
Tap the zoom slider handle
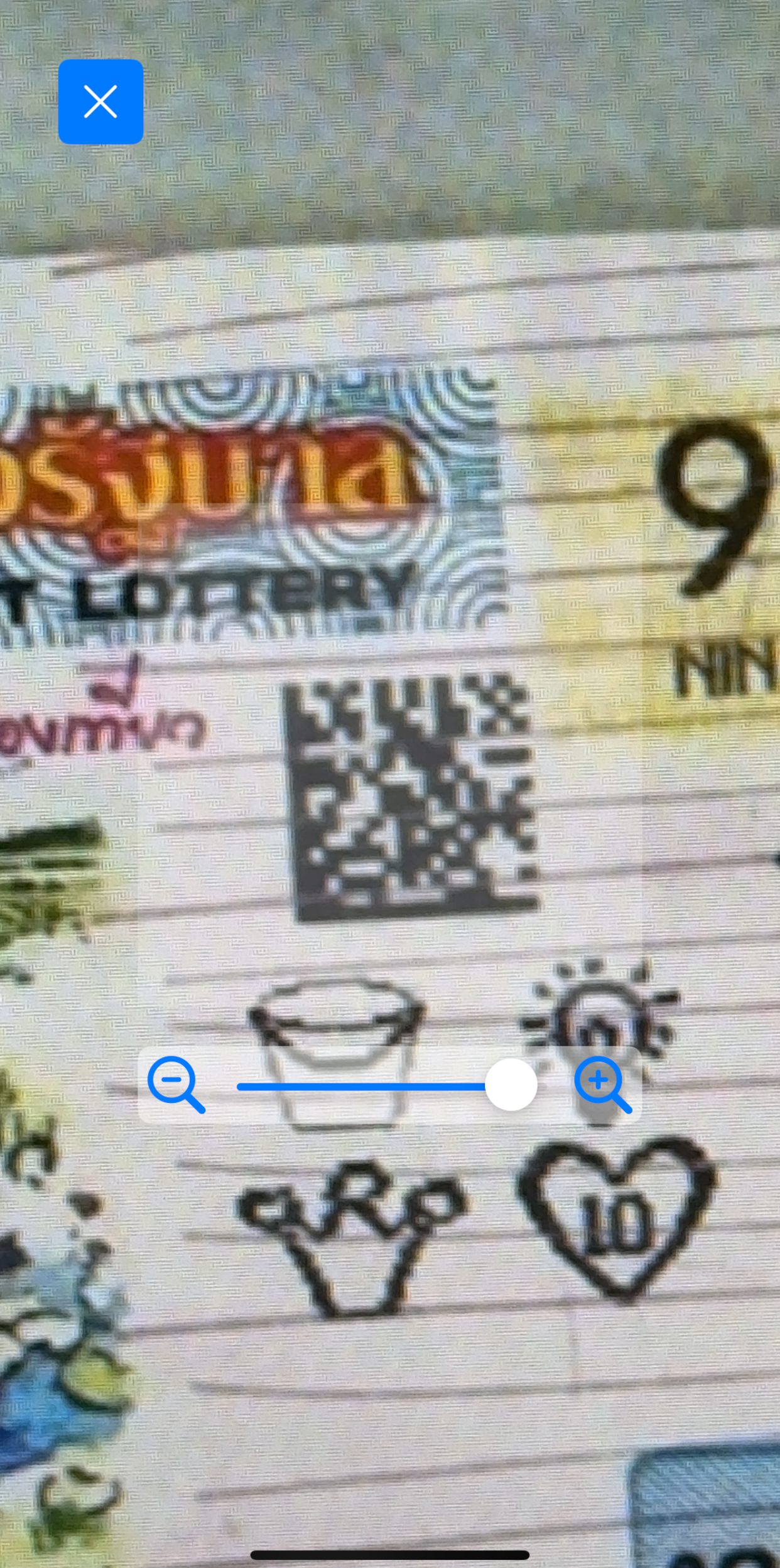click(511, 1085)
